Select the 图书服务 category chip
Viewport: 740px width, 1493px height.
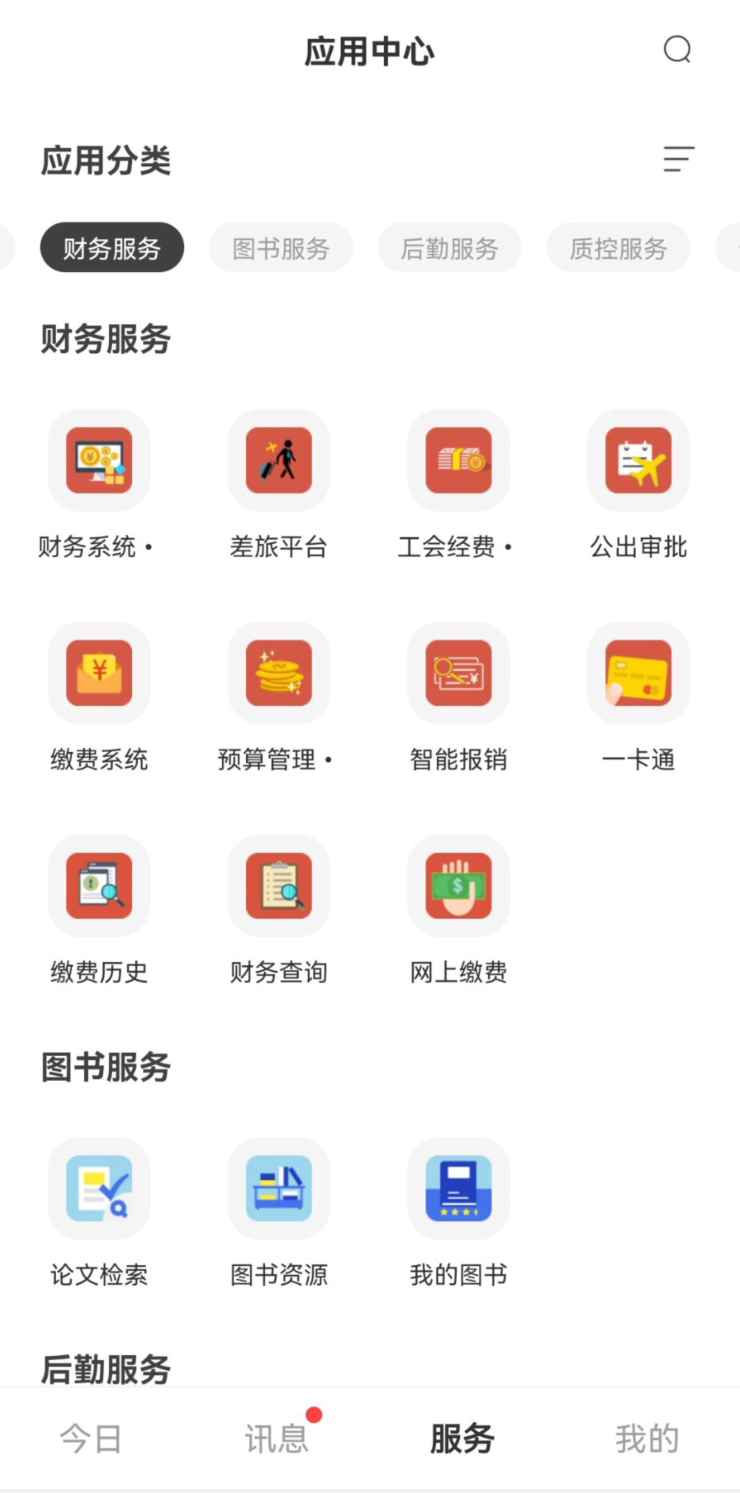tap(281, 248)
